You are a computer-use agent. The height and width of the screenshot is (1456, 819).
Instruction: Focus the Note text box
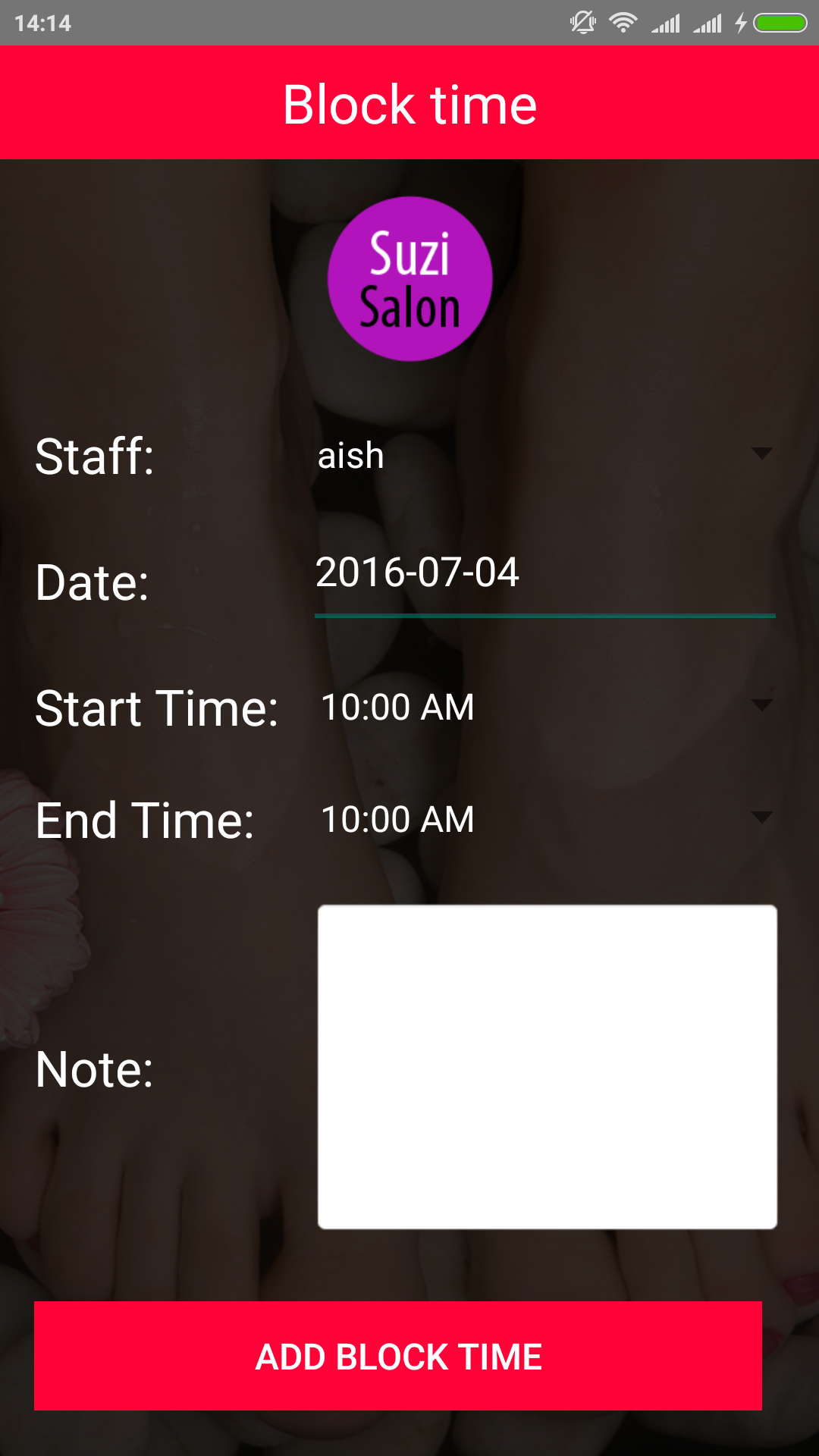pyautogui.click(x=547, y=1066)
